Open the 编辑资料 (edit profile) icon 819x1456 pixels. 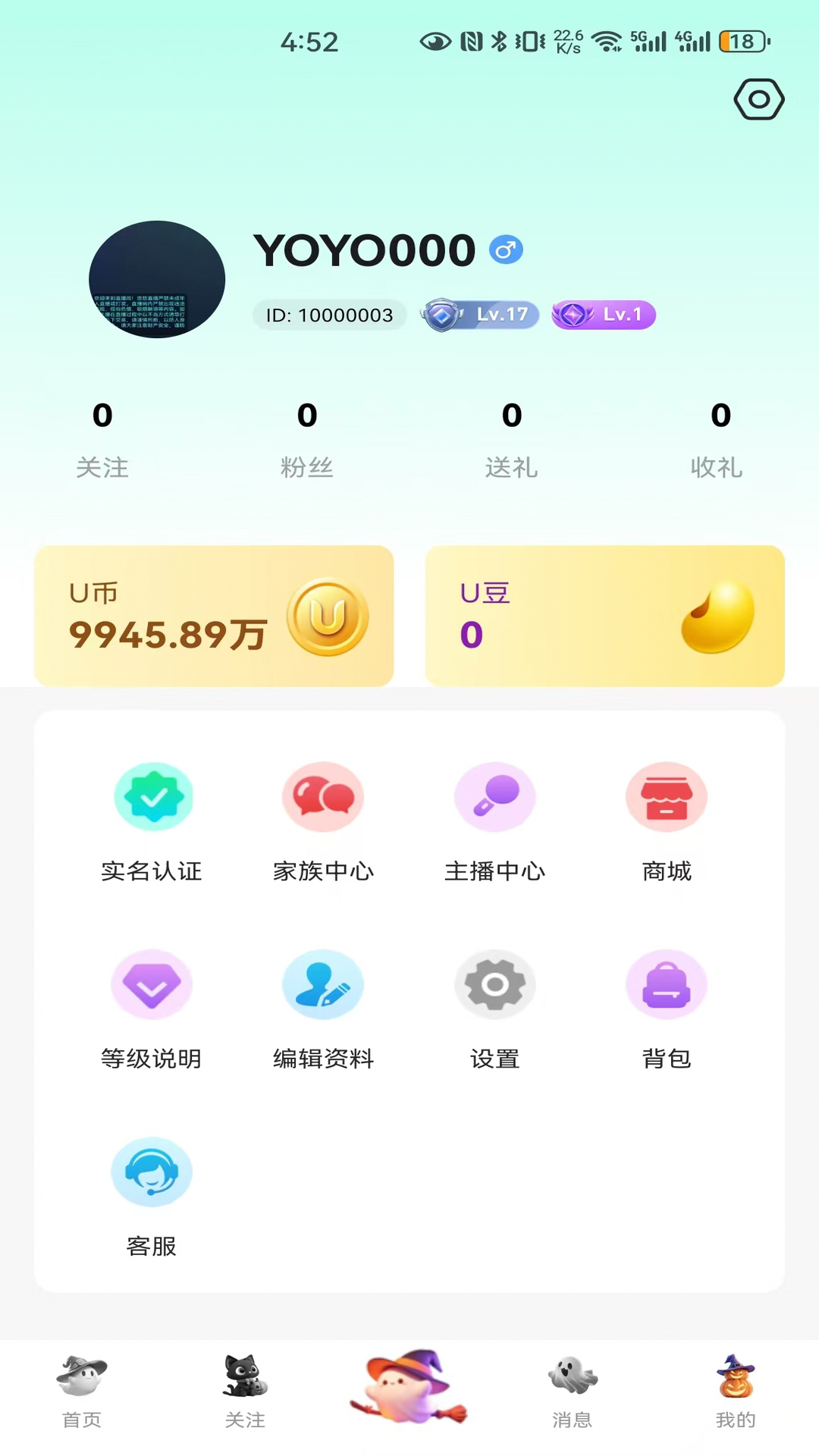pyautogui.click(x=322, y=984)
